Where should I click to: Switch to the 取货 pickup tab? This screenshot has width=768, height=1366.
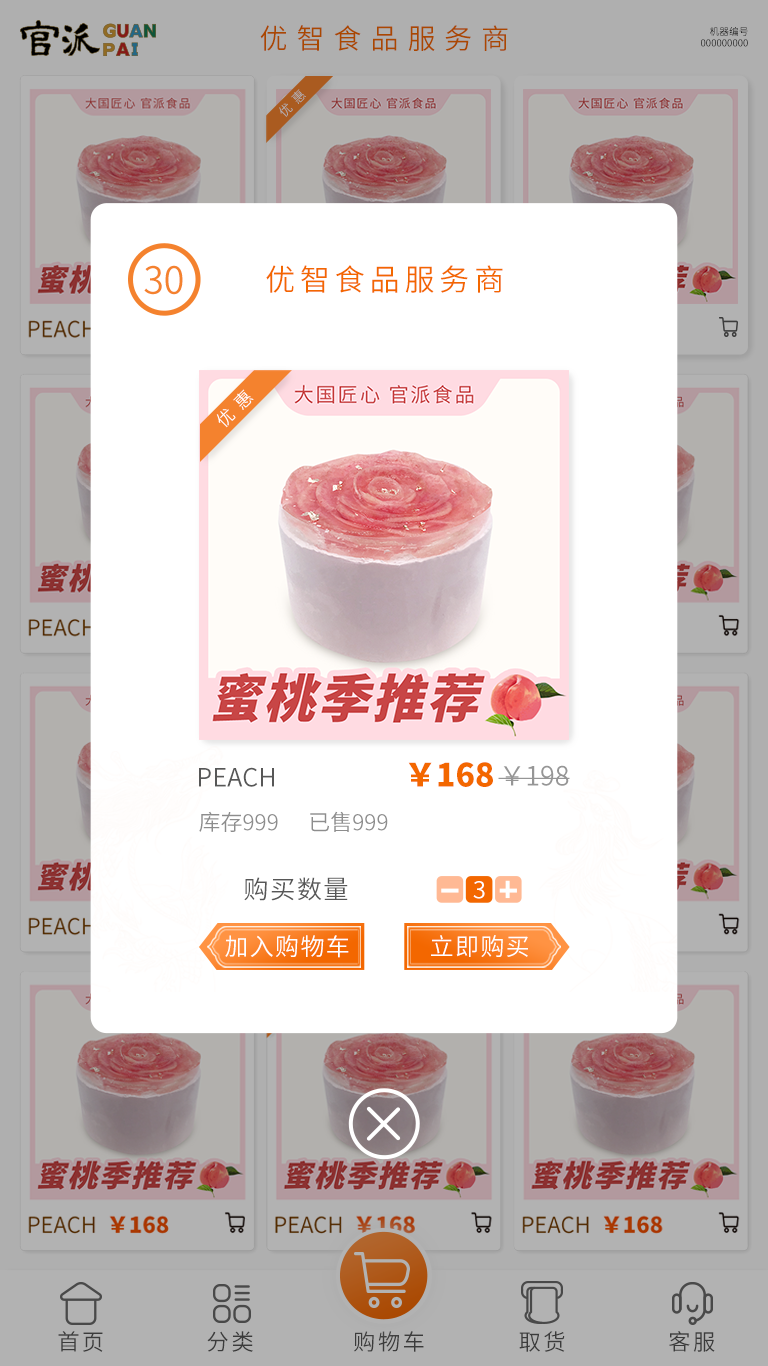tap(542, 1317)
